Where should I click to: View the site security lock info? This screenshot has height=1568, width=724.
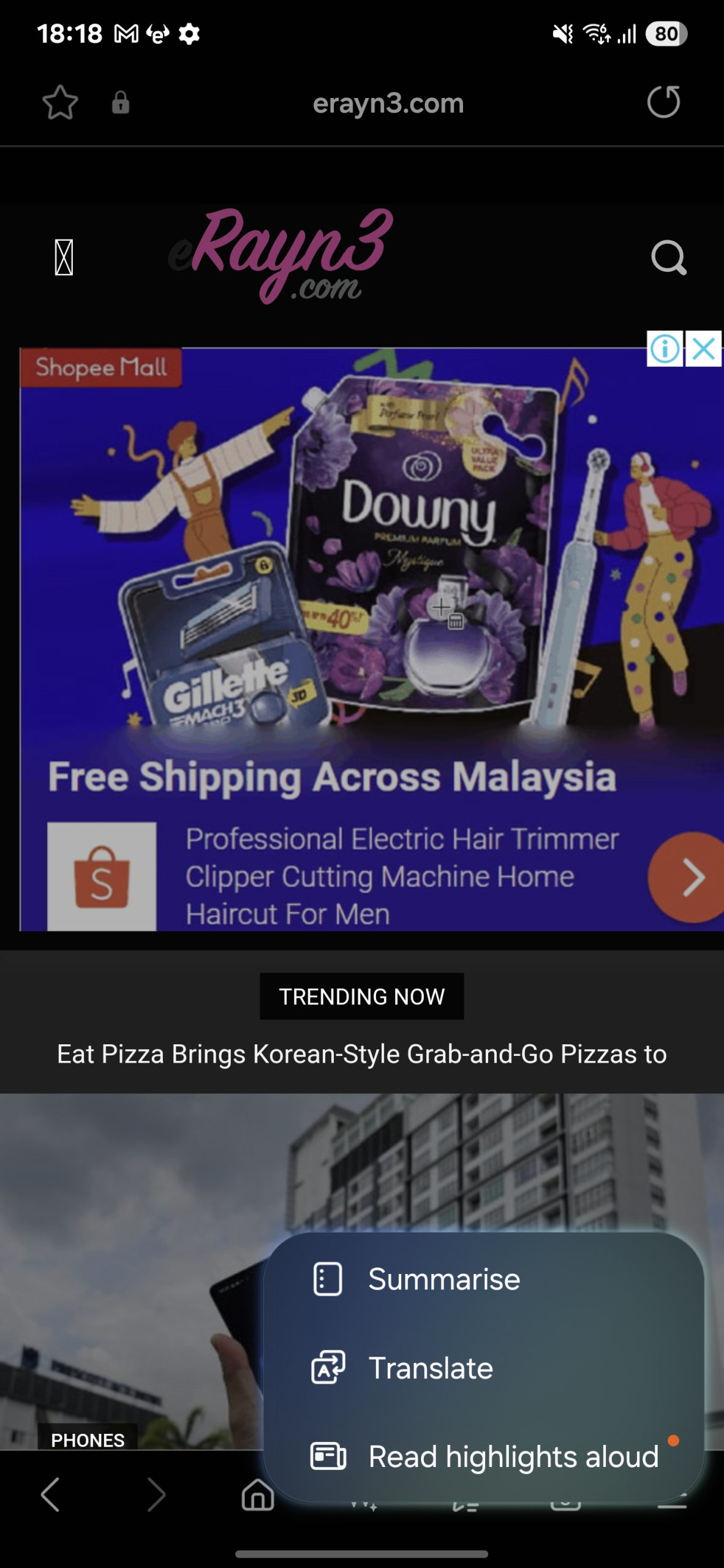coord(120,103)
